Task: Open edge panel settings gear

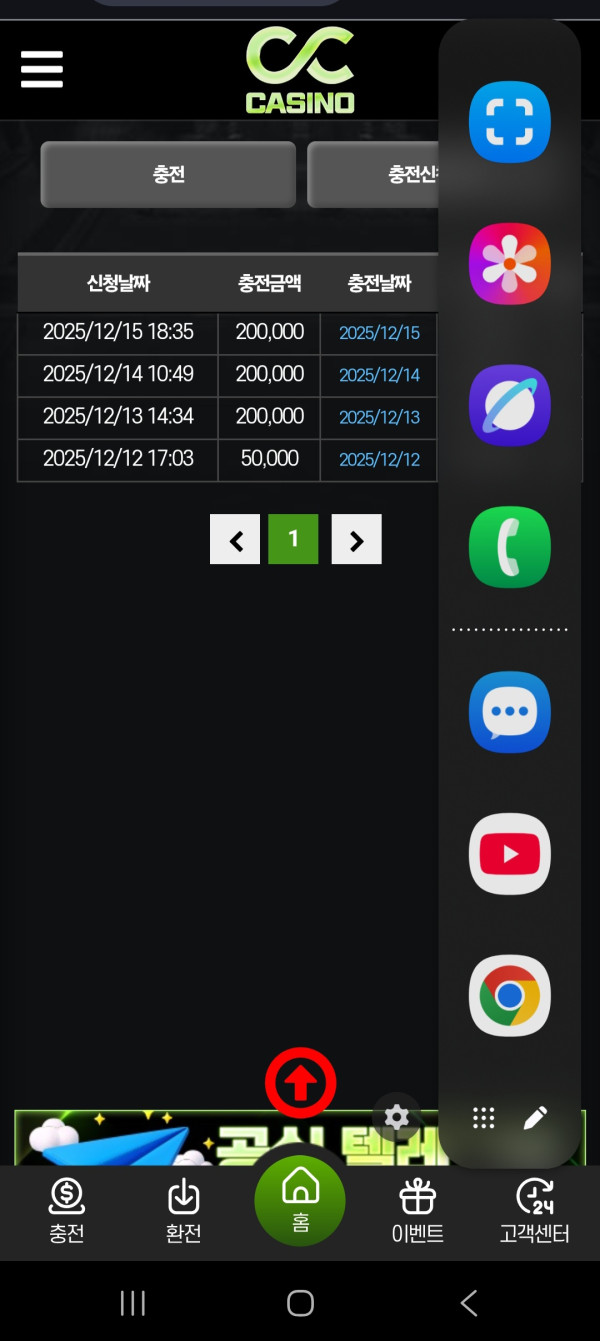Action: [x=397, y=1117]
